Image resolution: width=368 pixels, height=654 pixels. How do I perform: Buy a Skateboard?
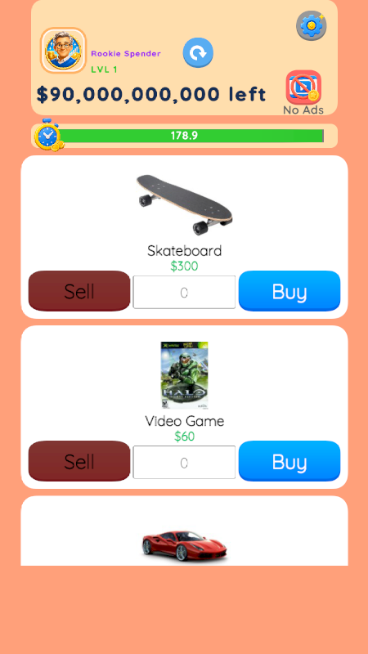(290, 291)
